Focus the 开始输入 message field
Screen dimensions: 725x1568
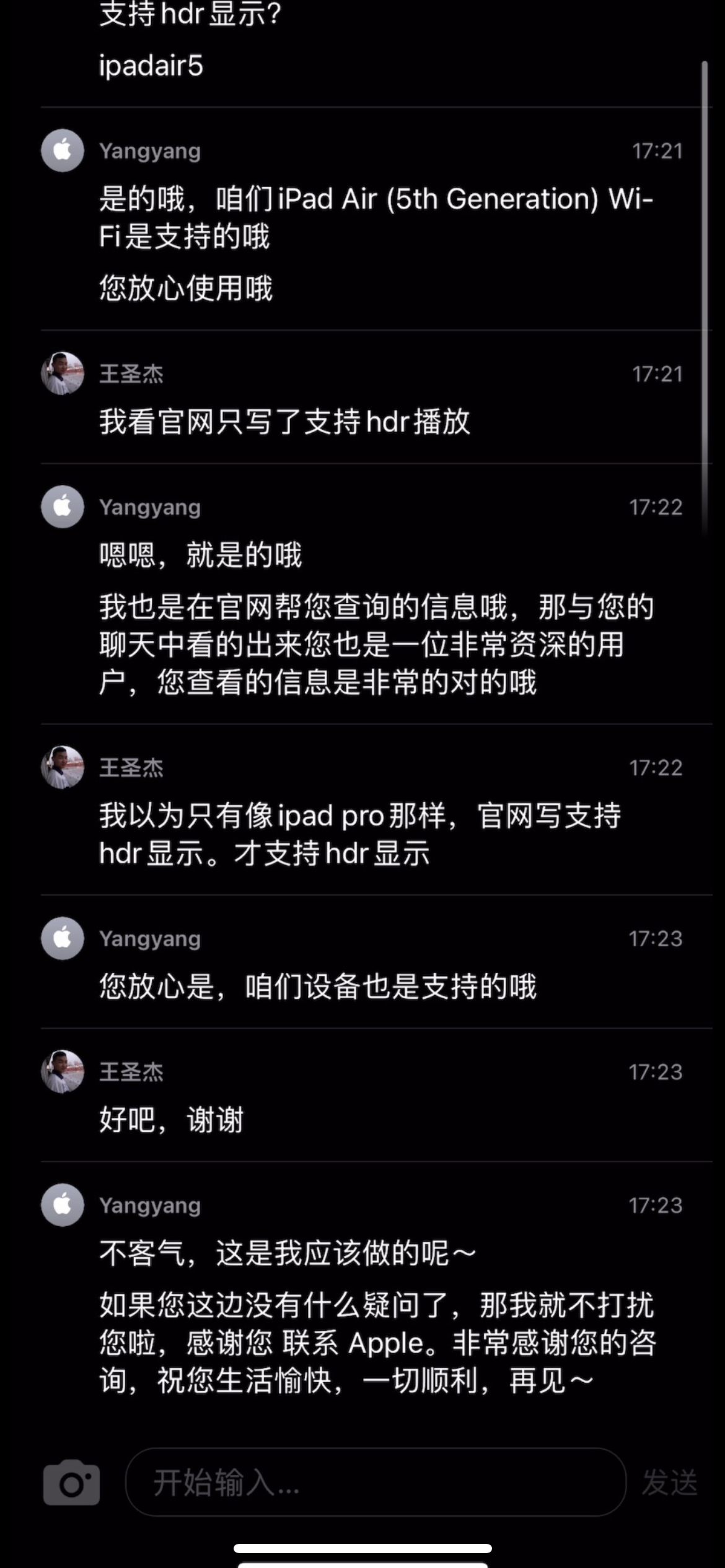[375, 1483]
